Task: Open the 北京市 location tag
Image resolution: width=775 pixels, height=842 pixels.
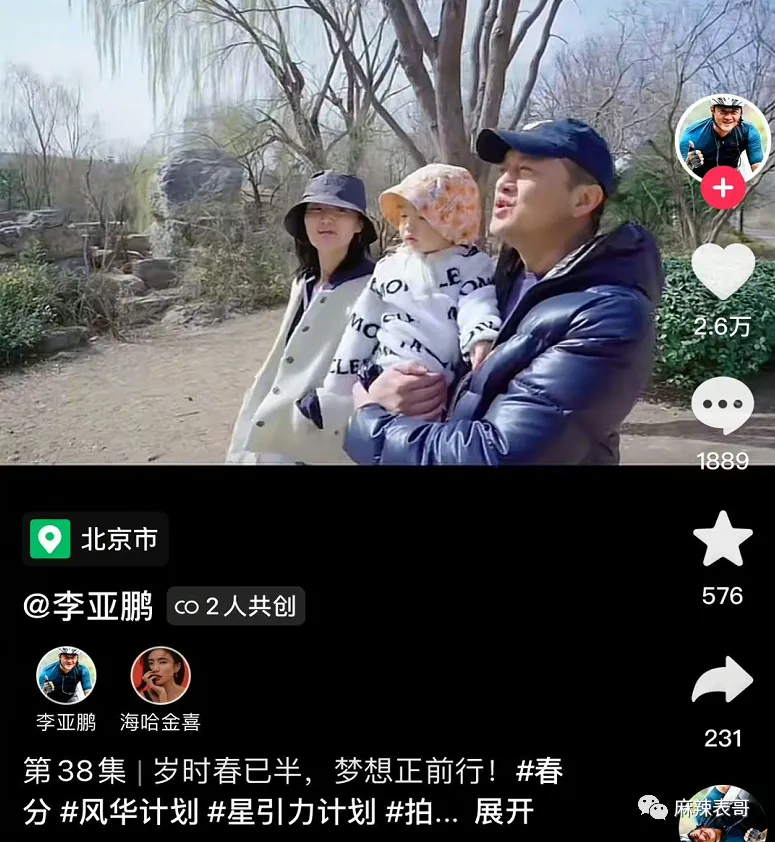Action: pyautogui.click(x=95, y=539)
